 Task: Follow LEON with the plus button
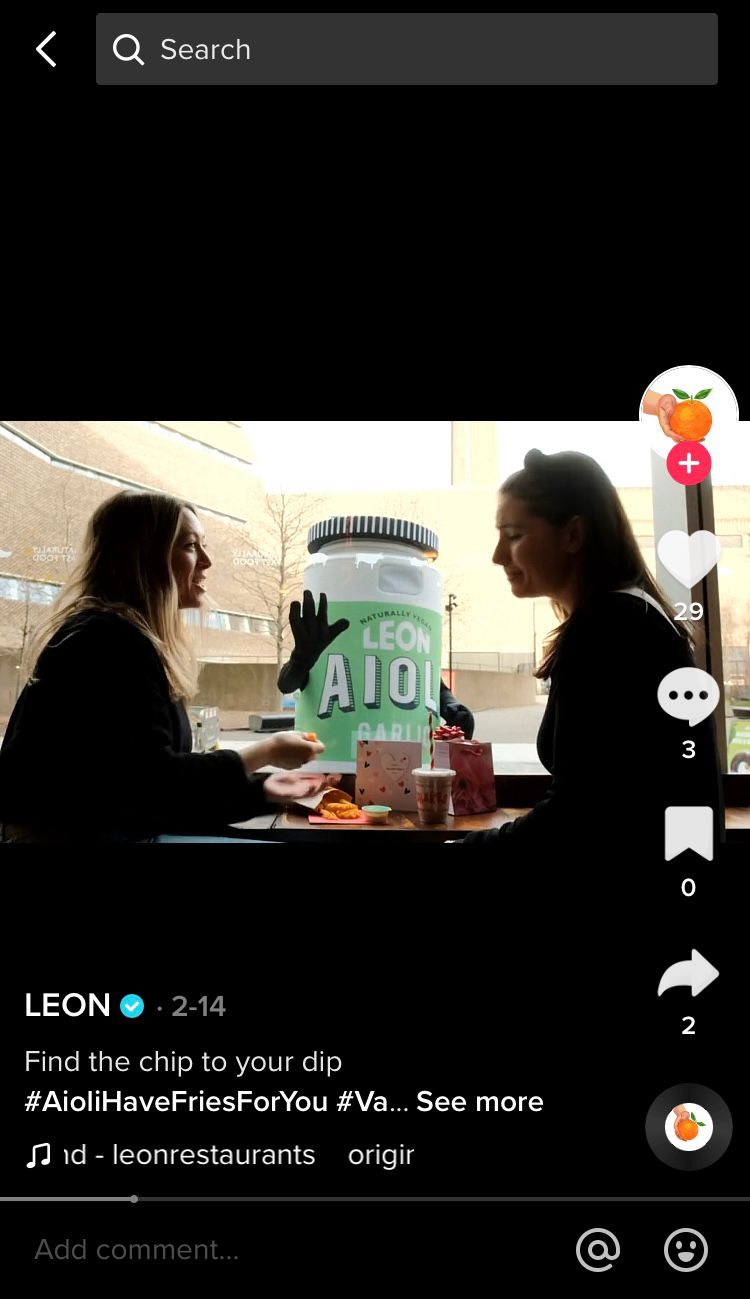(689, 464)
